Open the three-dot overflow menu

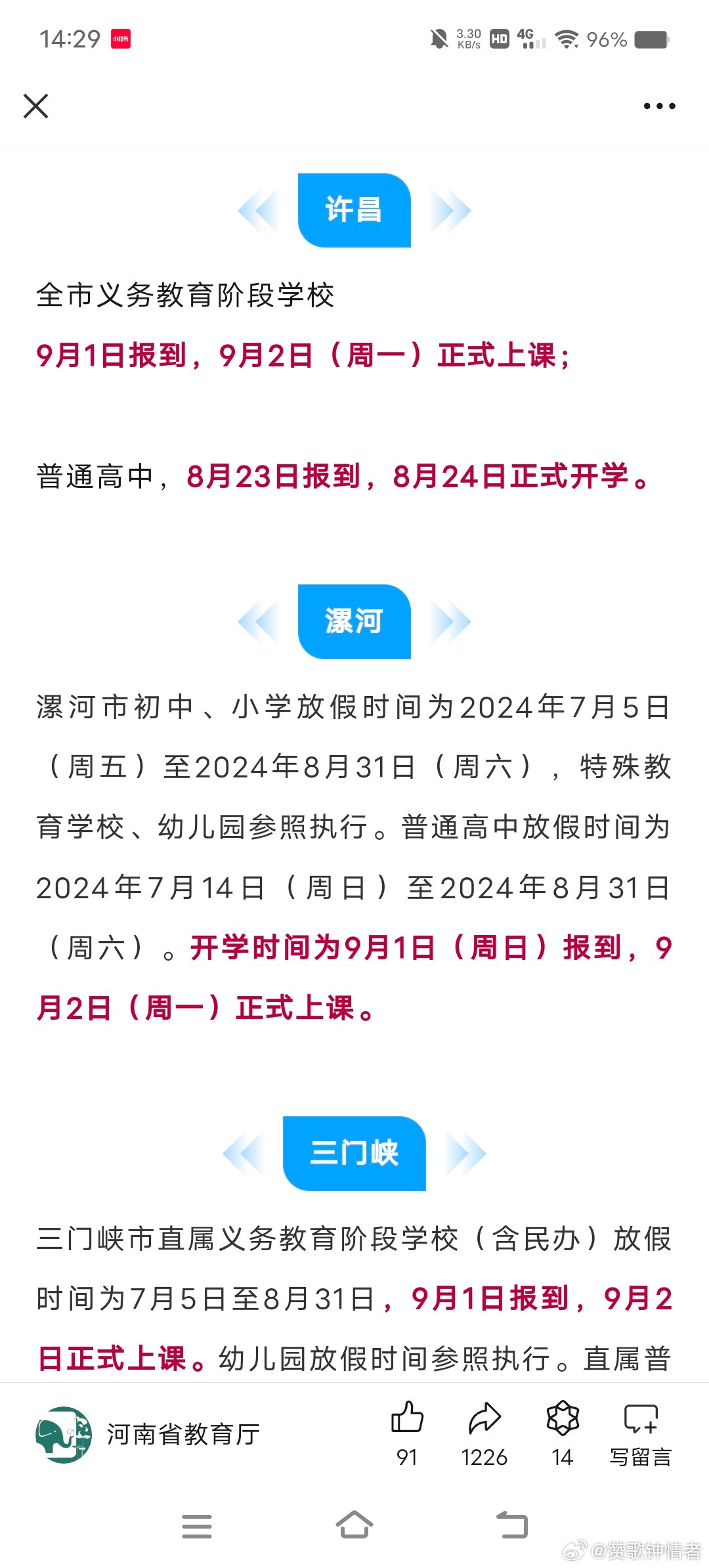(659, 106)
